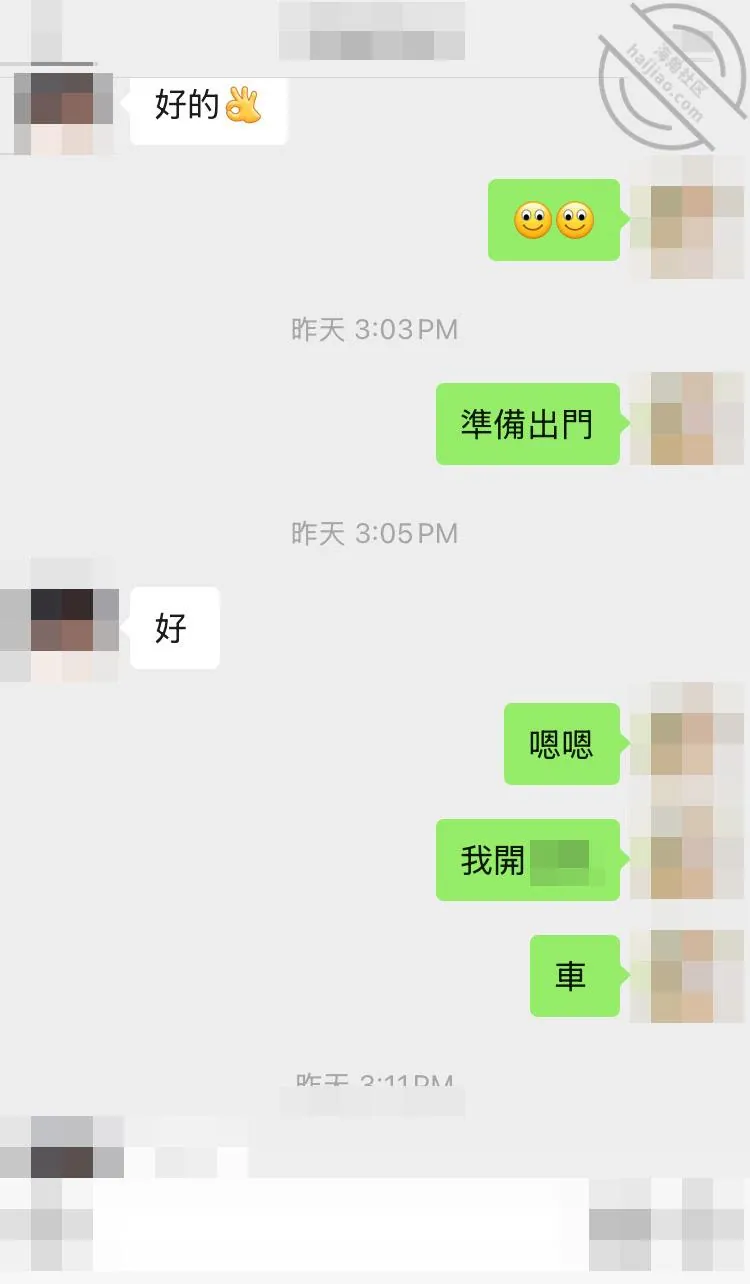Open sender's avatar beside the 好的 message
Viewport: 750px width, 1284px height.
point(63,110)
